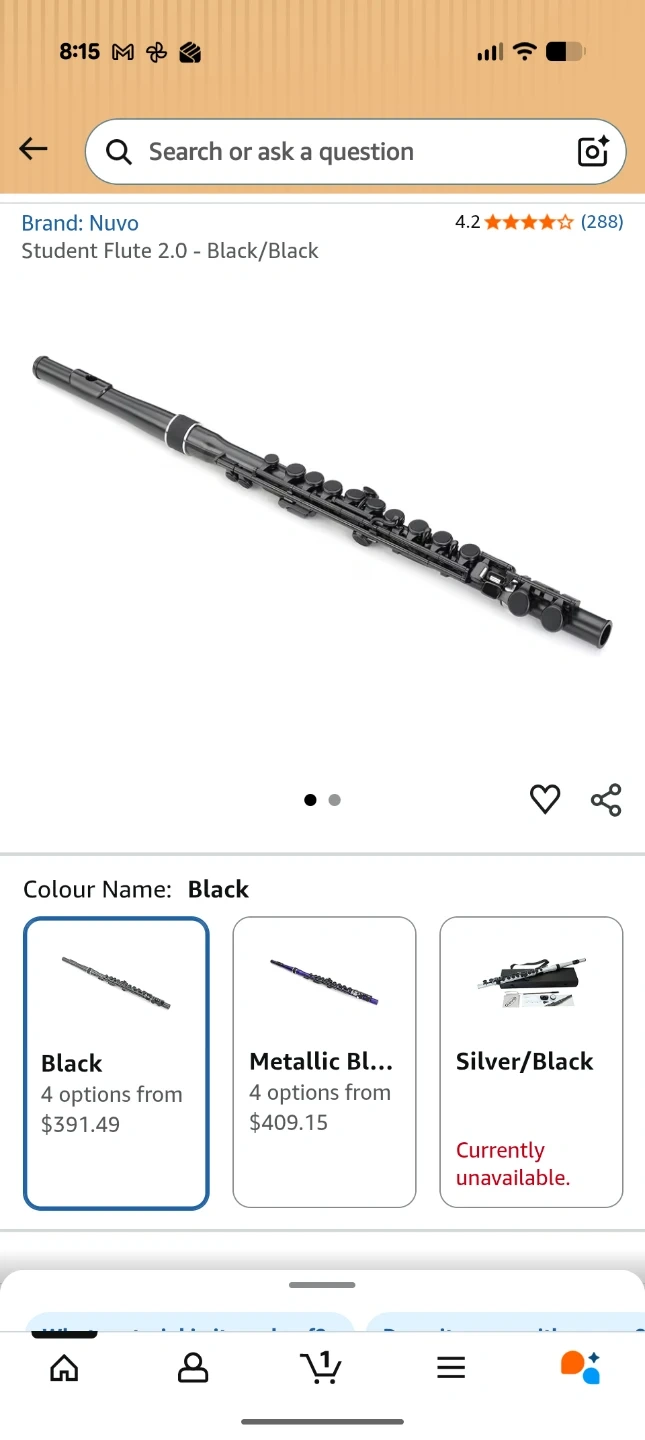Go to the Home tab

click(64, 1367)
